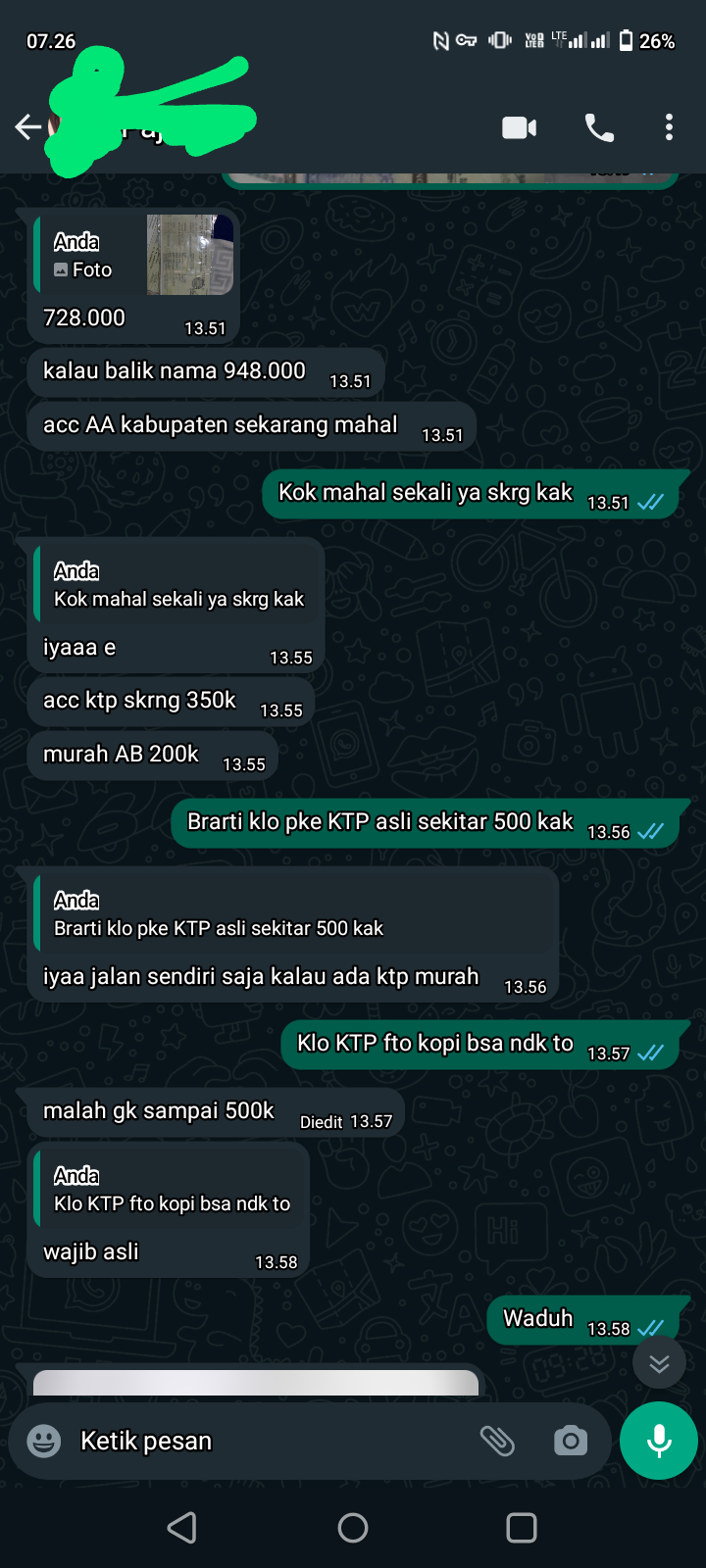The width and height of the screenshot is (706, 1568).
Task: Jump to quoted message above 'iyaaa e'
Action: click(x=178, y=586)
